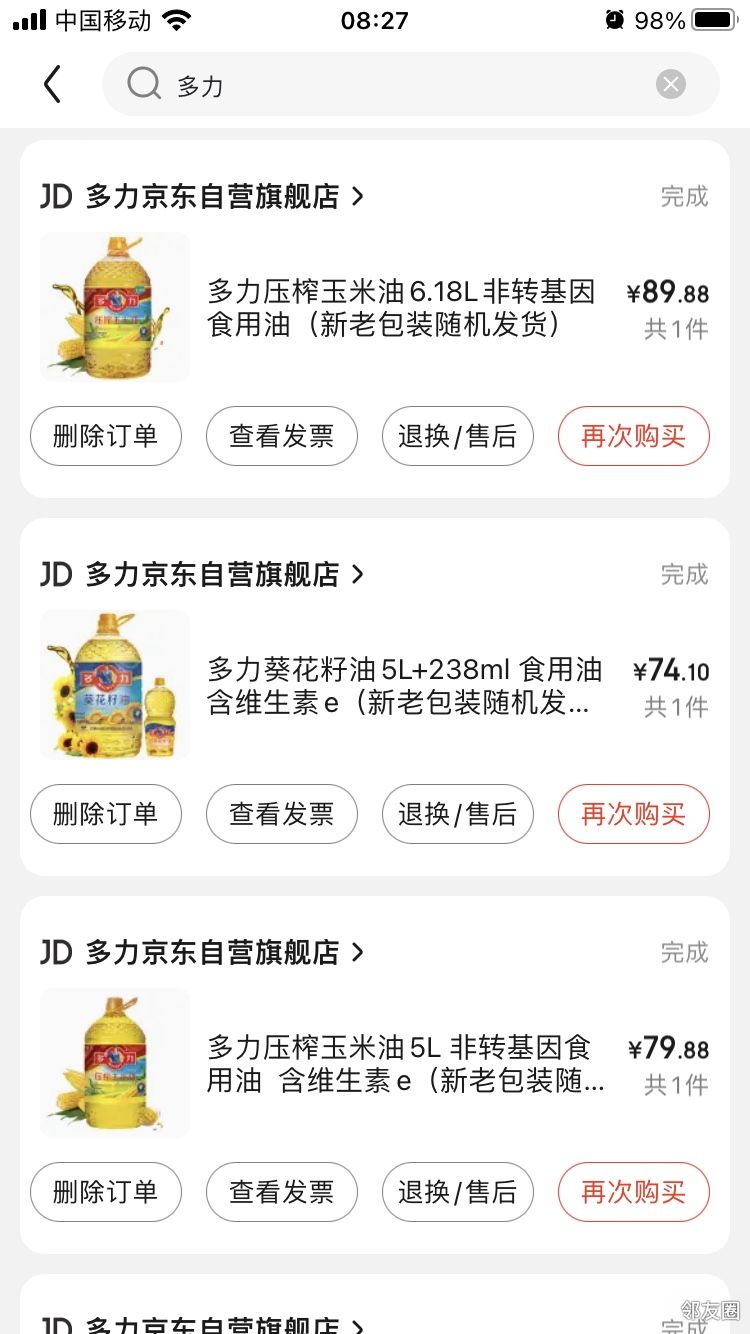
Task: Open the 多力压榨玉米油6.18L order details
Action: [x=400, y=308]
